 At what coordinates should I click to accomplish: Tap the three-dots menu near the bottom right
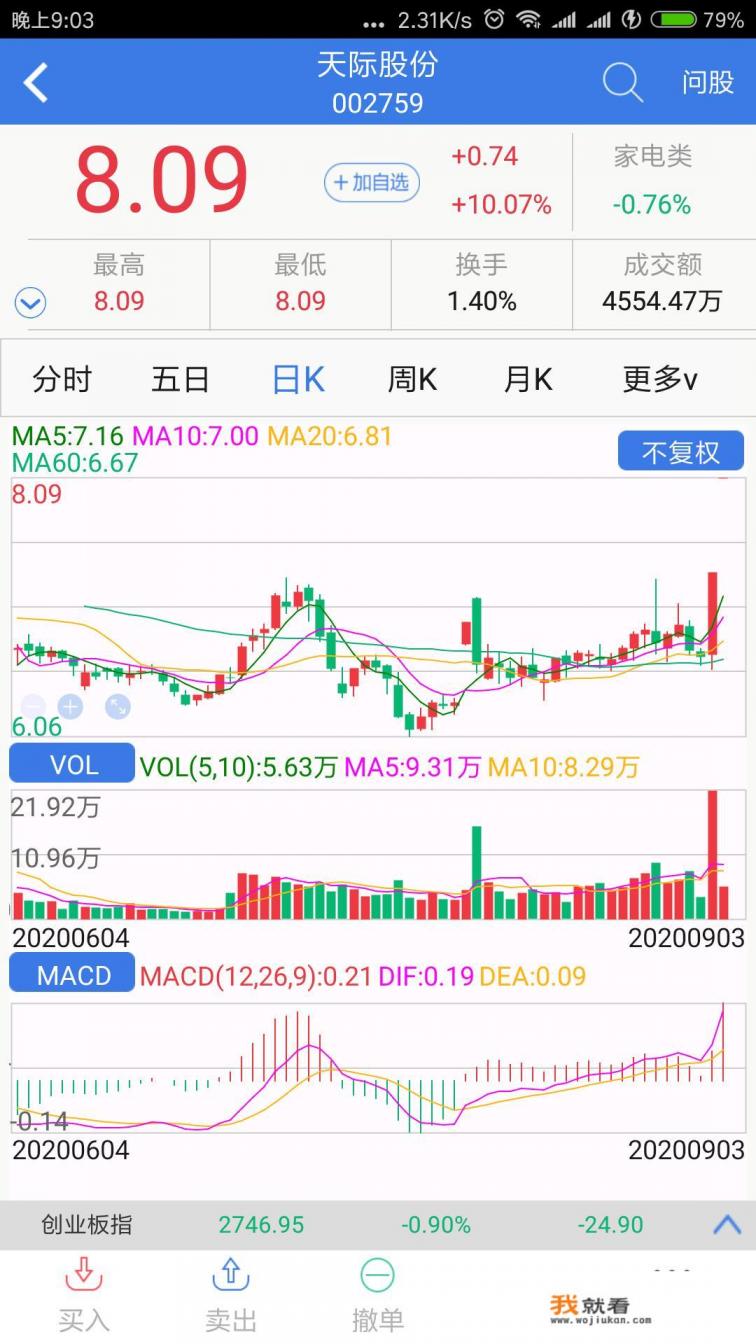(671, 1268)
